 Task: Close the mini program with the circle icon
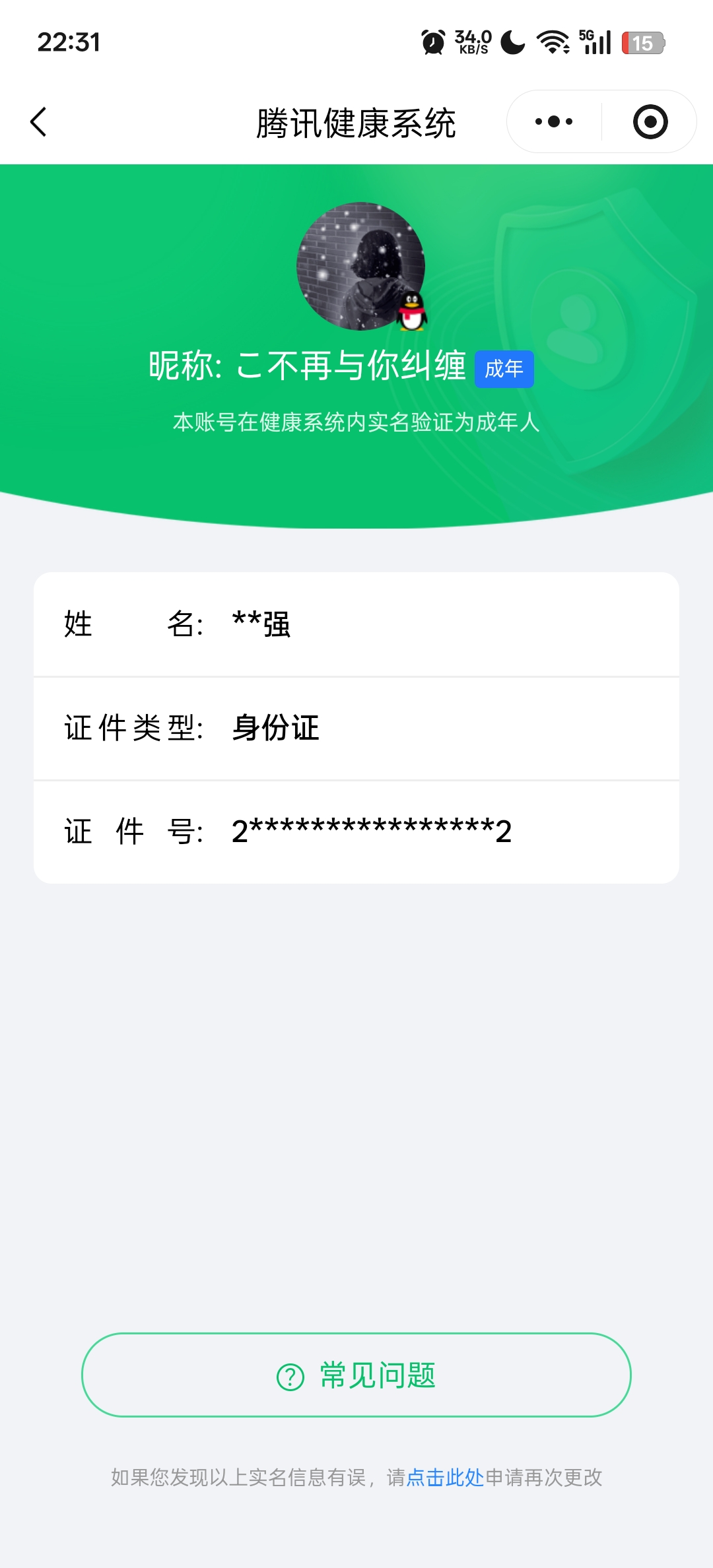(650, 122)
